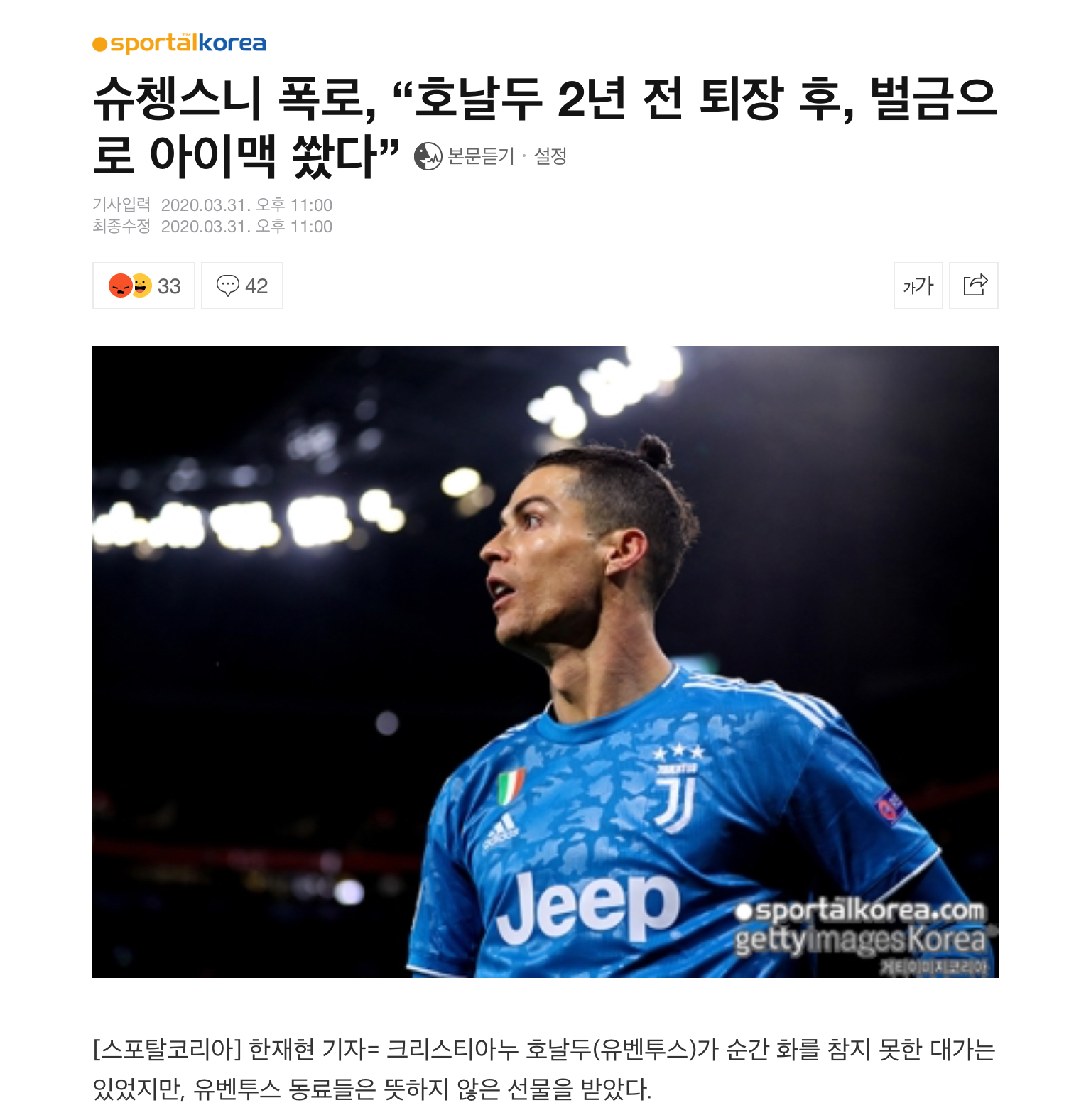Change font size with 가가 button
The width and height of the screenshot is (1091, 1120).
pyautogui.click(x=918, y=286)
